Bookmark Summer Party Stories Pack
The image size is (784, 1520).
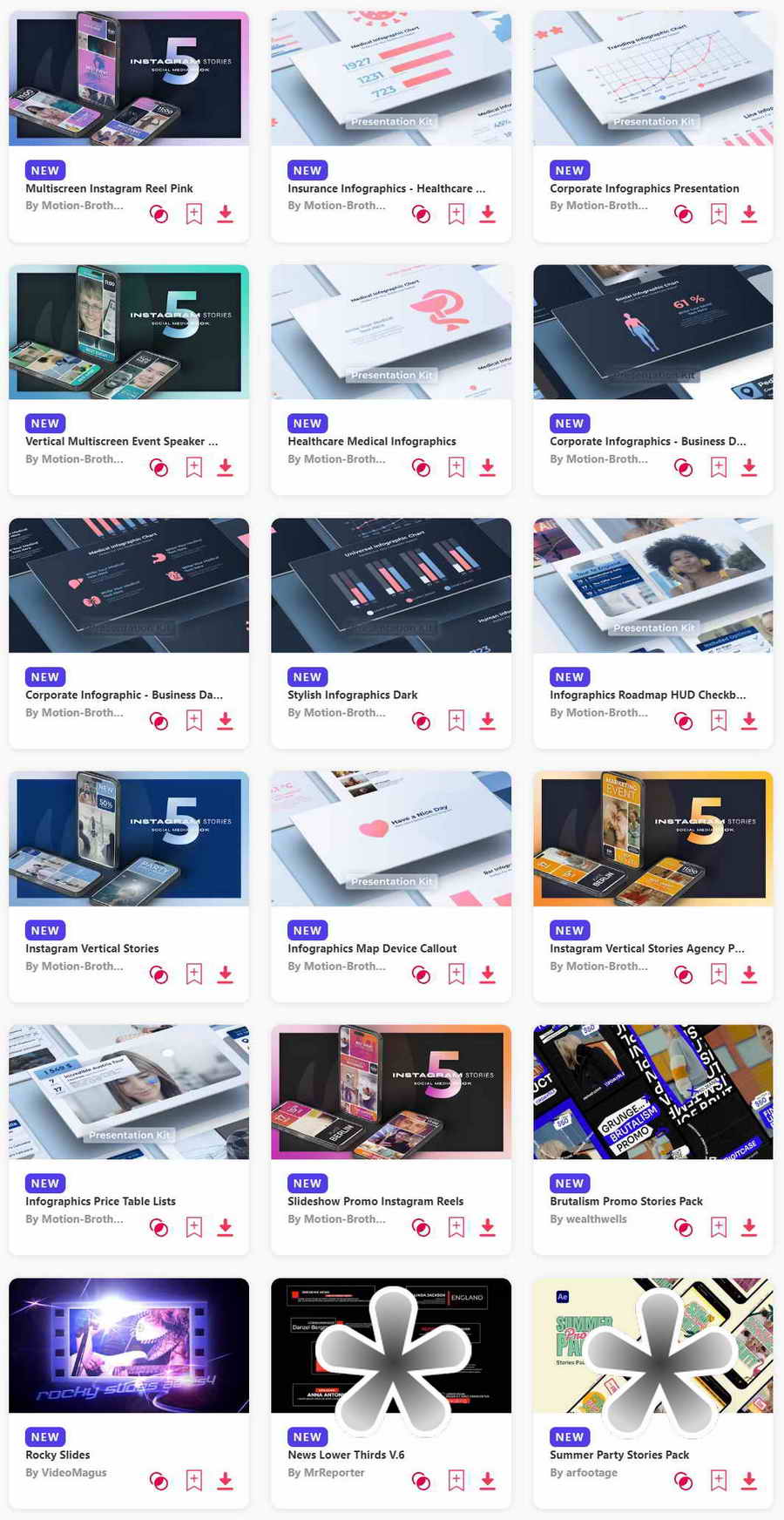(718, 1481)
